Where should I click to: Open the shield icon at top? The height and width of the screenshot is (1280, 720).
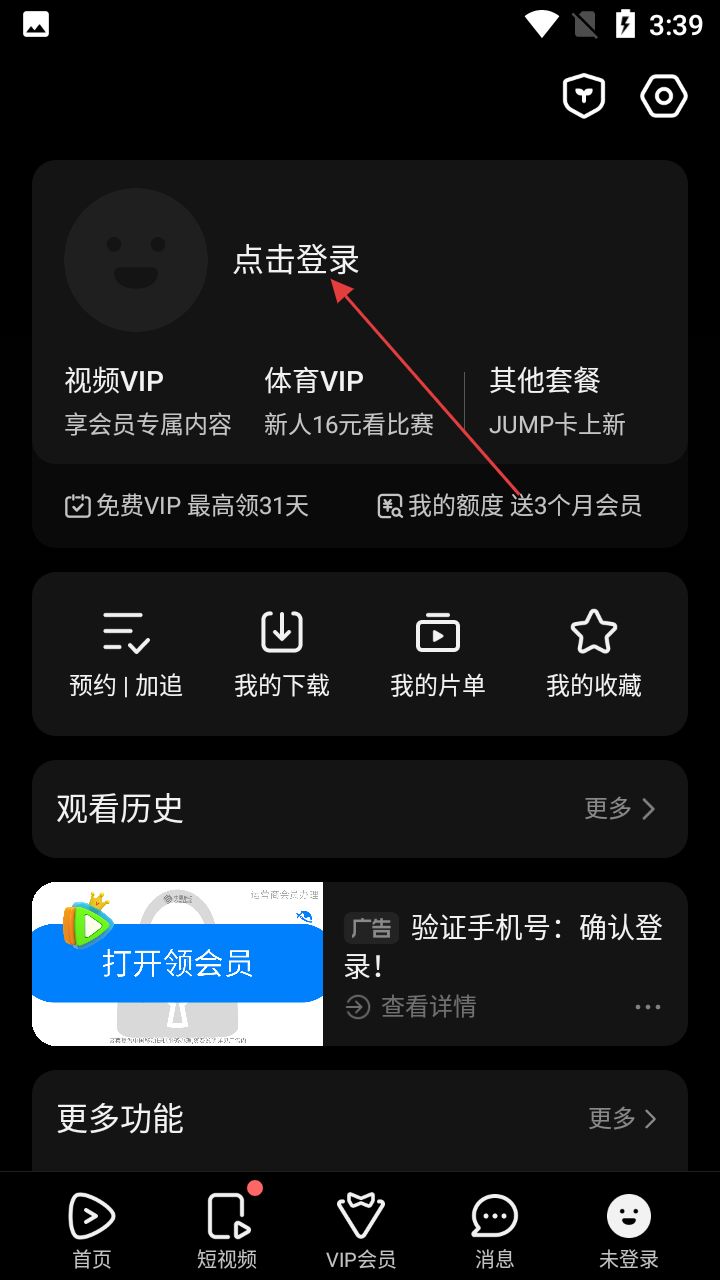tap(584, 97)
